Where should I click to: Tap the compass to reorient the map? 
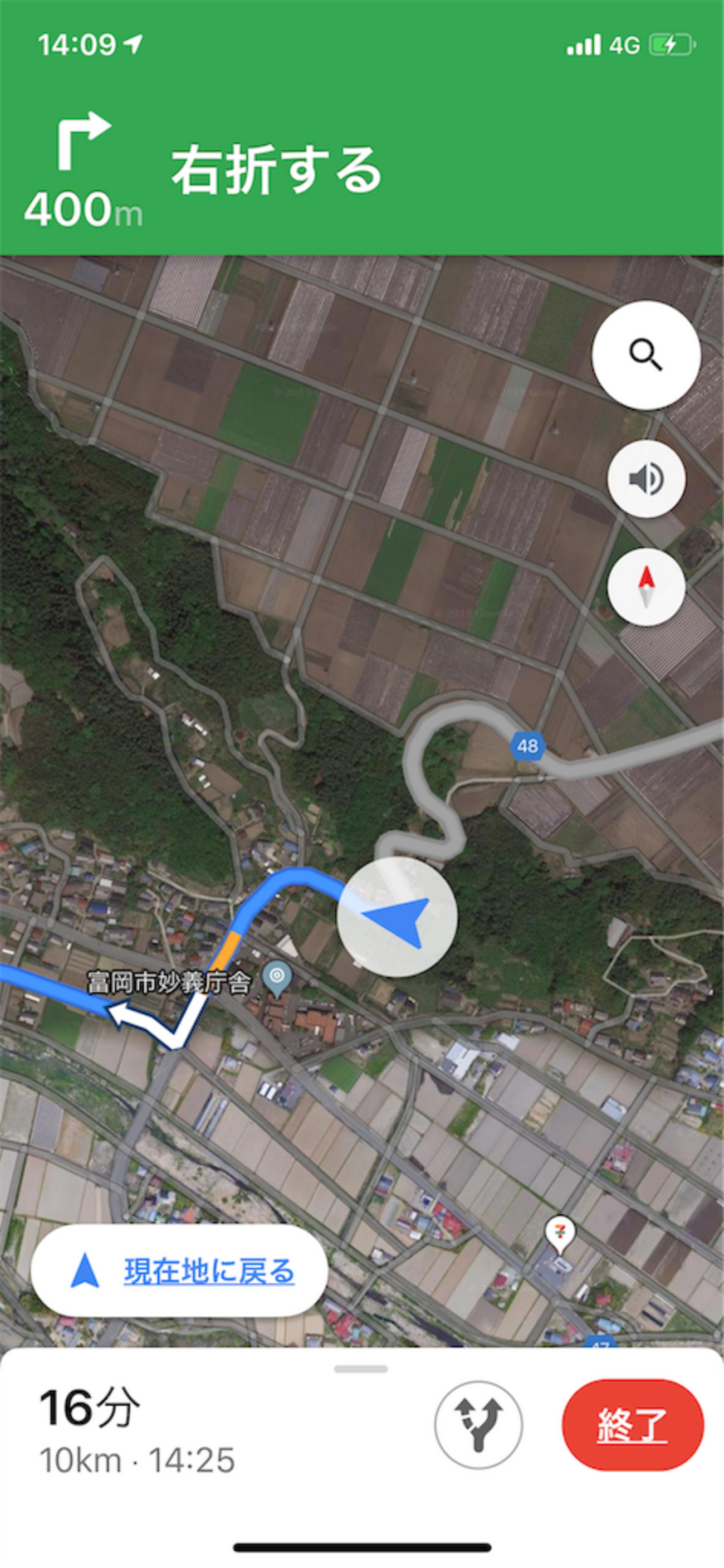click(x=646, y=587)
